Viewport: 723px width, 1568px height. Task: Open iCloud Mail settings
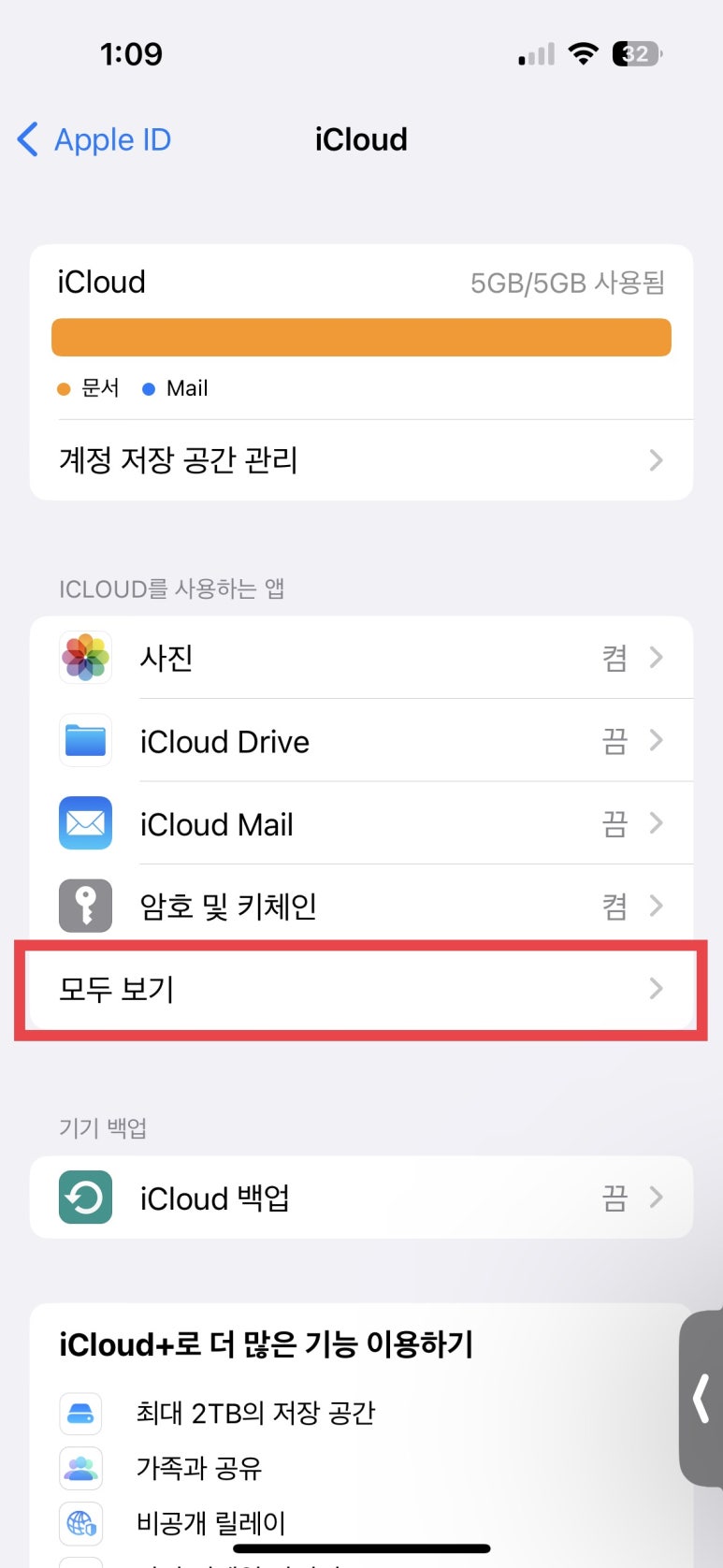pos(361,824)
